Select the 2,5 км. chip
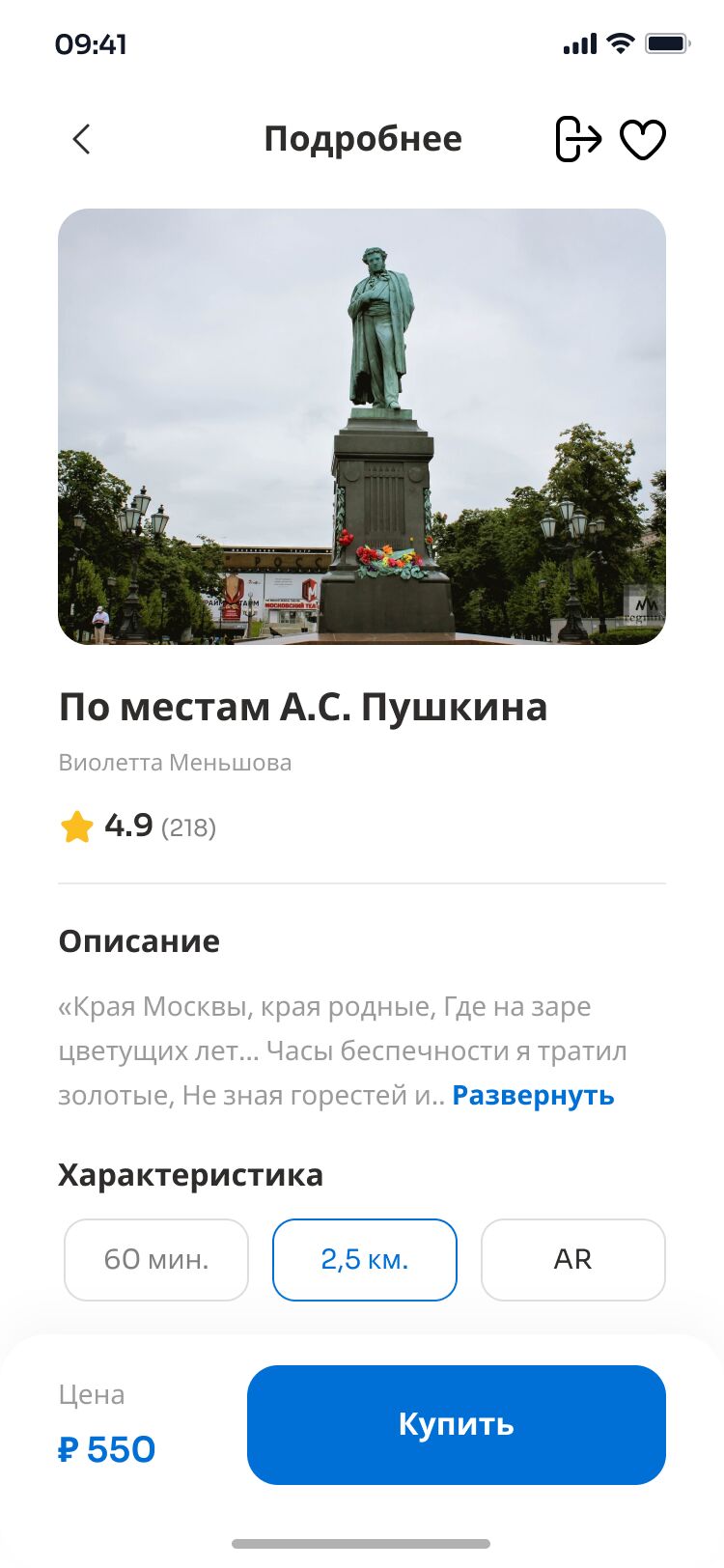Screen dimensions: 724x1568 click(x=364, y=1259)
